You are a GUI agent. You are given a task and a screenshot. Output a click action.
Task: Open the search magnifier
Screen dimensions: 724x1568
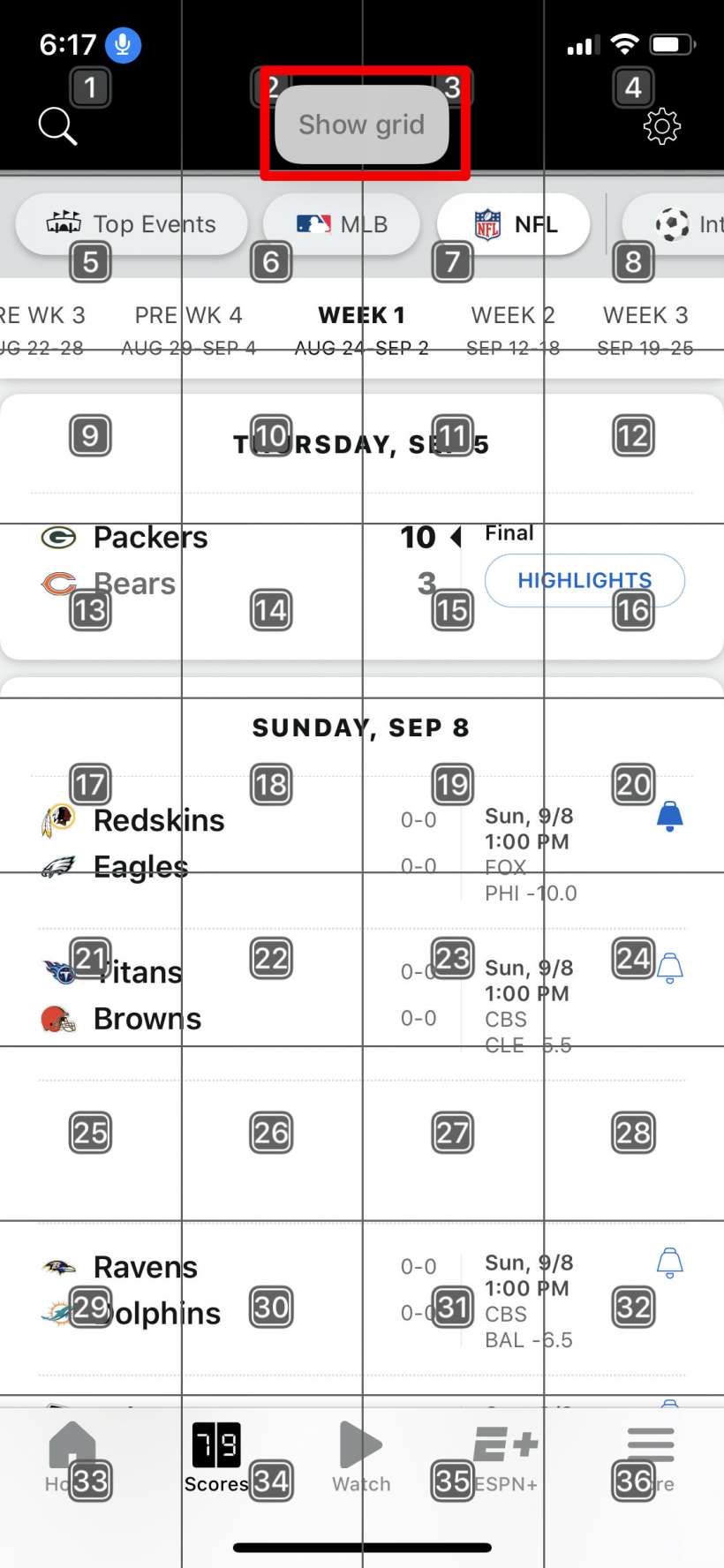57,126
